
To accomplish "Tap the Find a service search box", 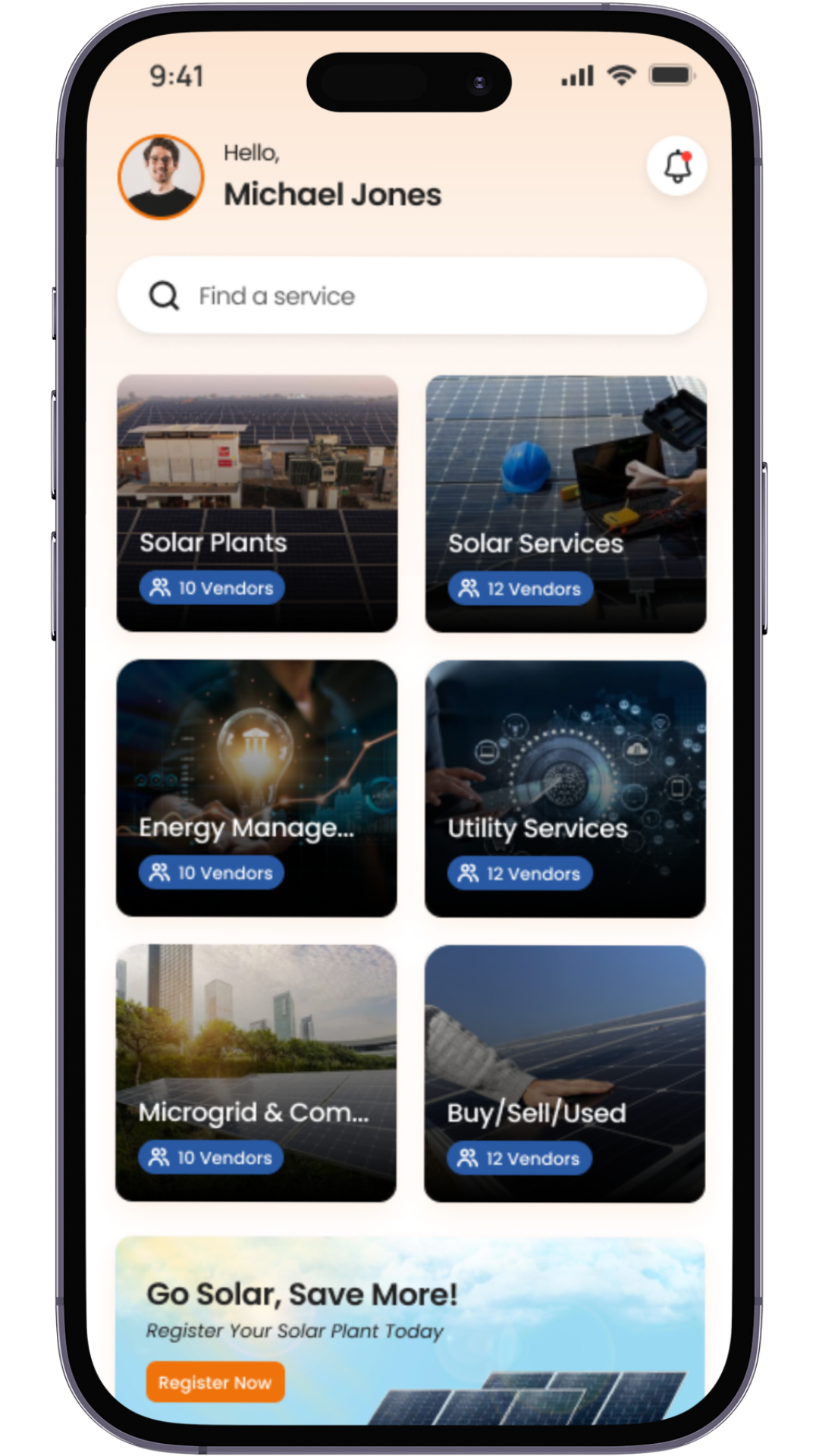I will pos(412,296).
